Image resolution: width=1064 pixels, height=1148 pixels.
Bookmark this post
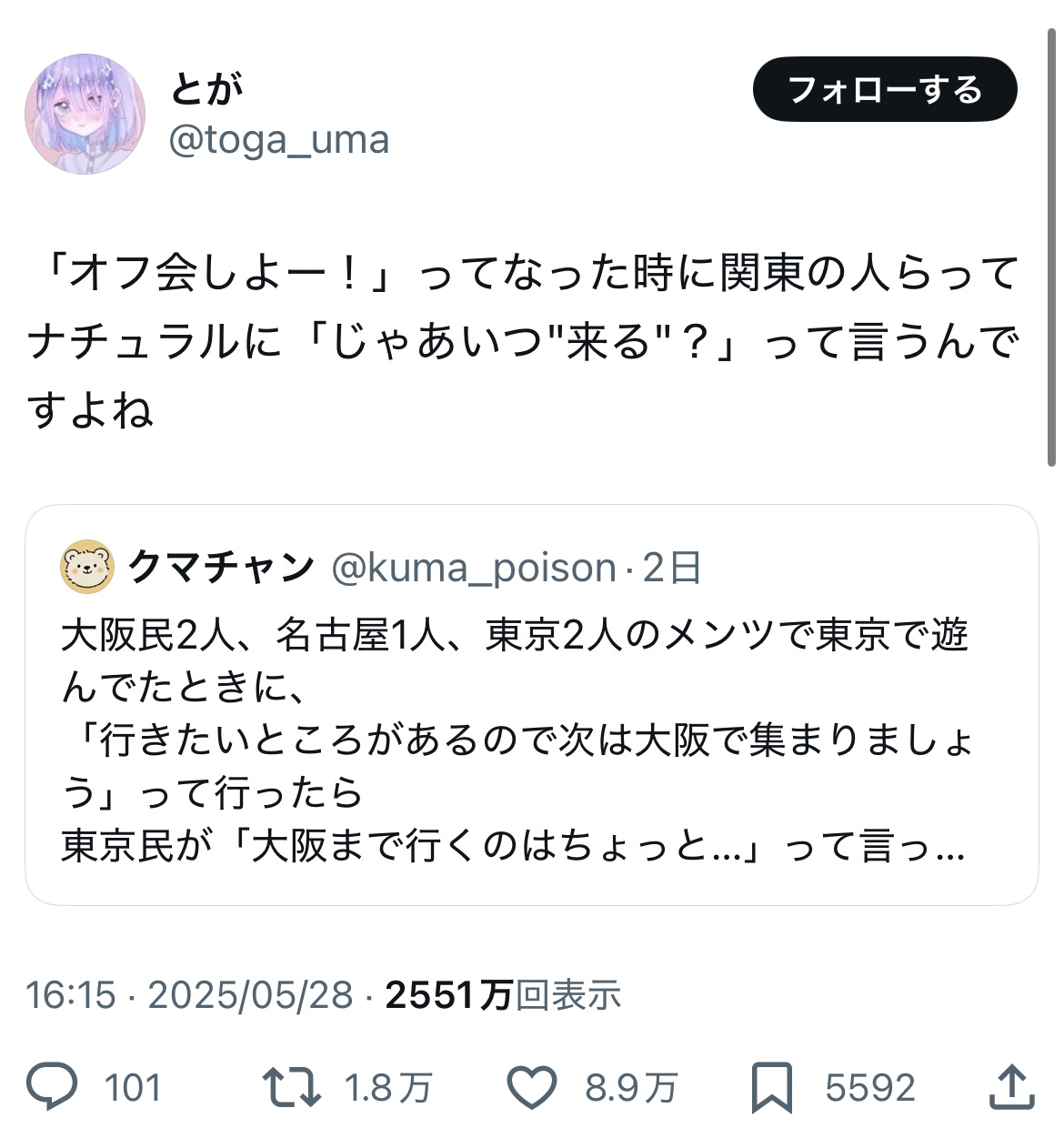pos(771,1087)
